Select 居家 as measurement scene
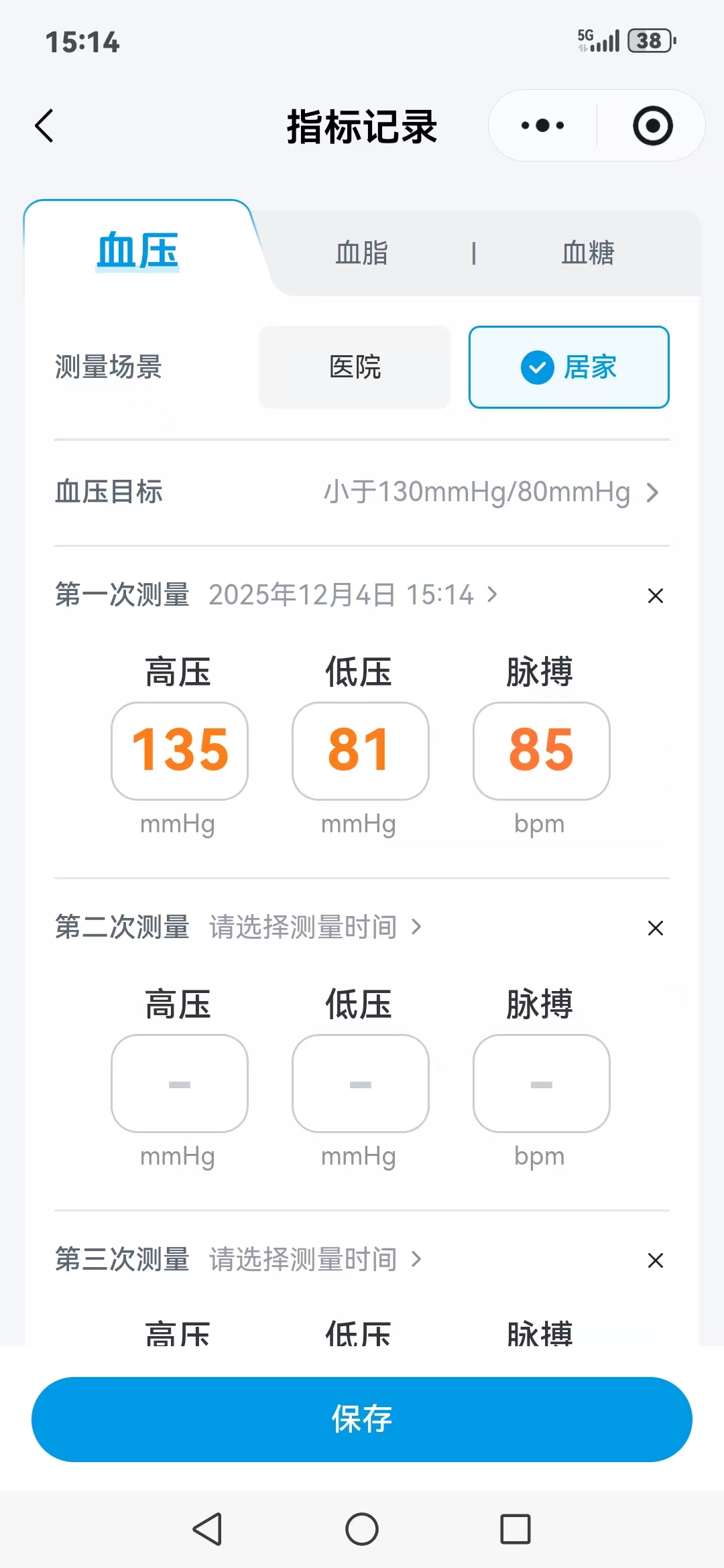Screen dimensions: 724x1568 click(x=568, y=367)
